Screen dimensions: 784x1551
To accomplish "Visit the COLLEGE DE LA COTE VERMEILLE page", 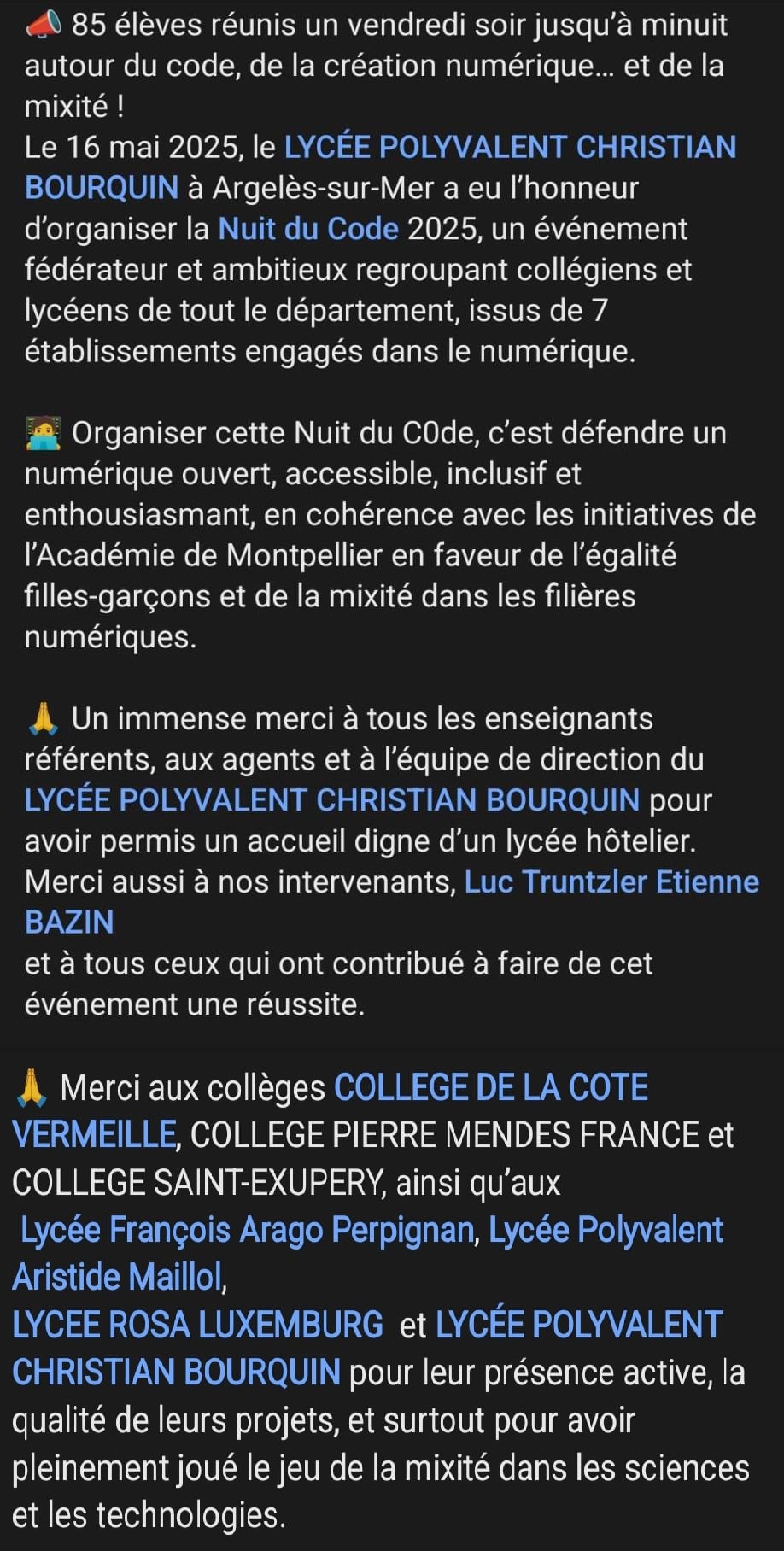I will point(490,1087).
